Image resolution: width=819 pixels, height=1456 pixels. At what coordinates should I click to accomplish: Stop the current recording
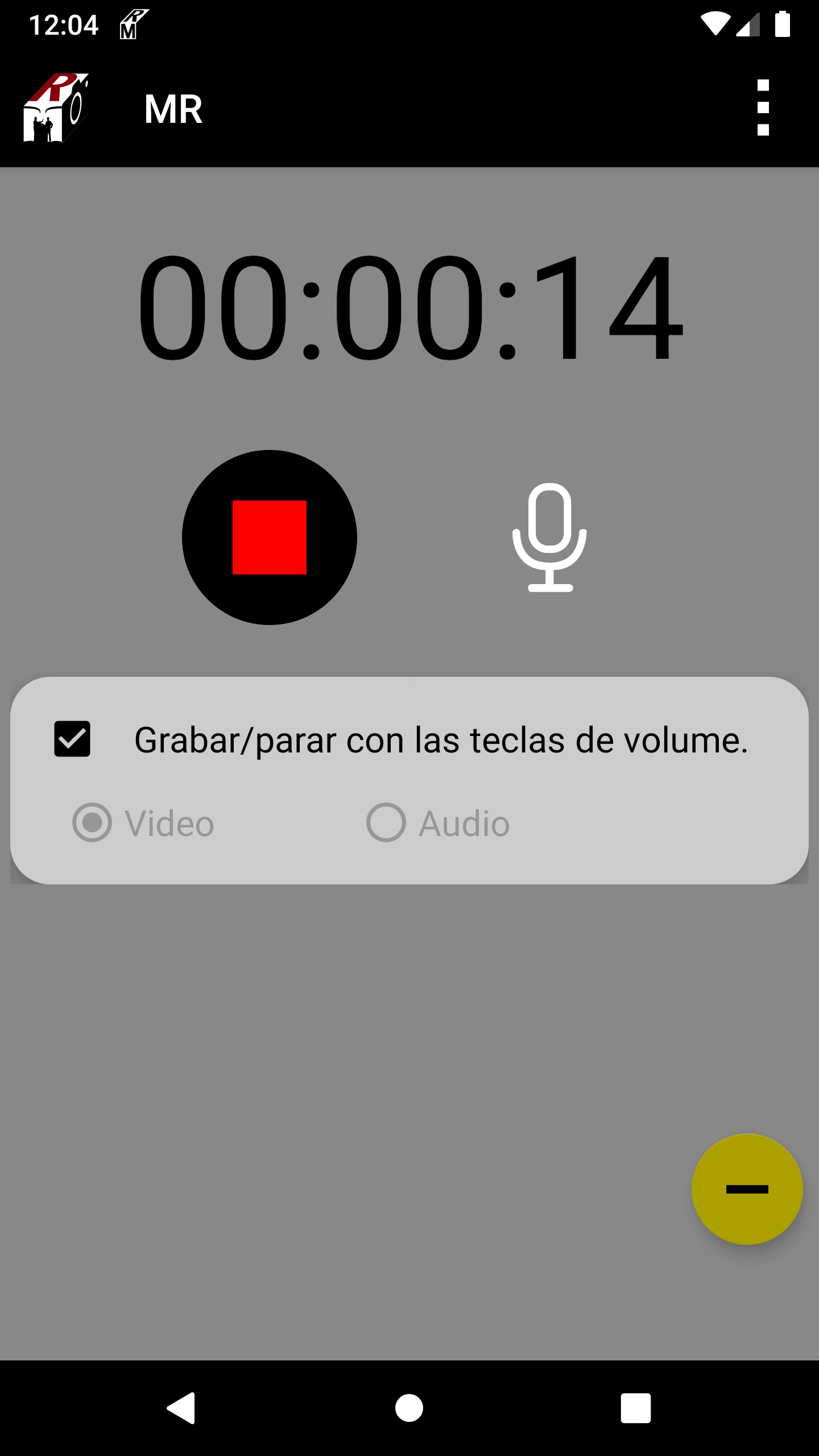[x=270, y=537]
